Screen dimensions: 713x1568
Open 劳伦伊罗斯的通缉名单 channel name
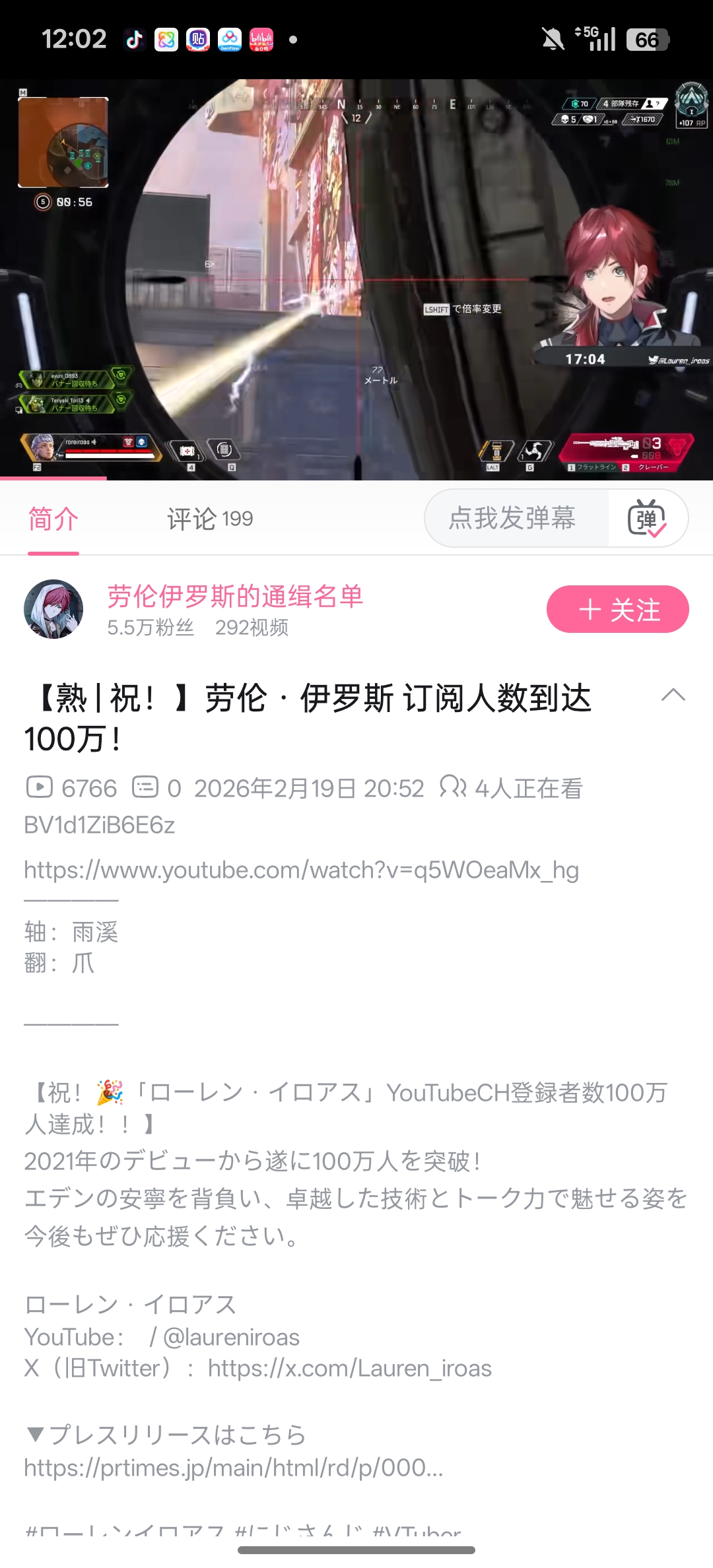coord(235,596)
